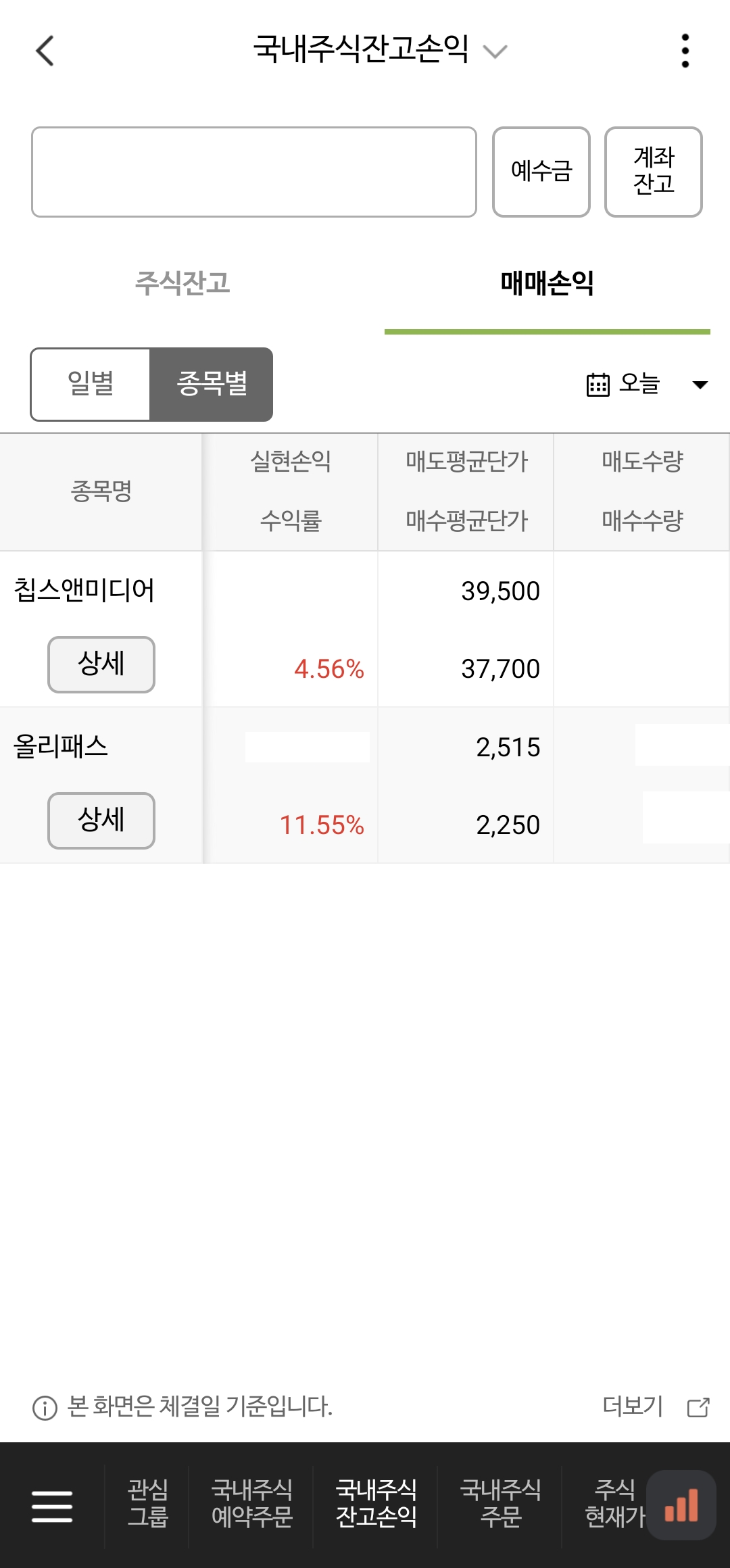Select the 매매손익 tab
The height and width of the screenshot is (1568, 730).
click(547, 283)
